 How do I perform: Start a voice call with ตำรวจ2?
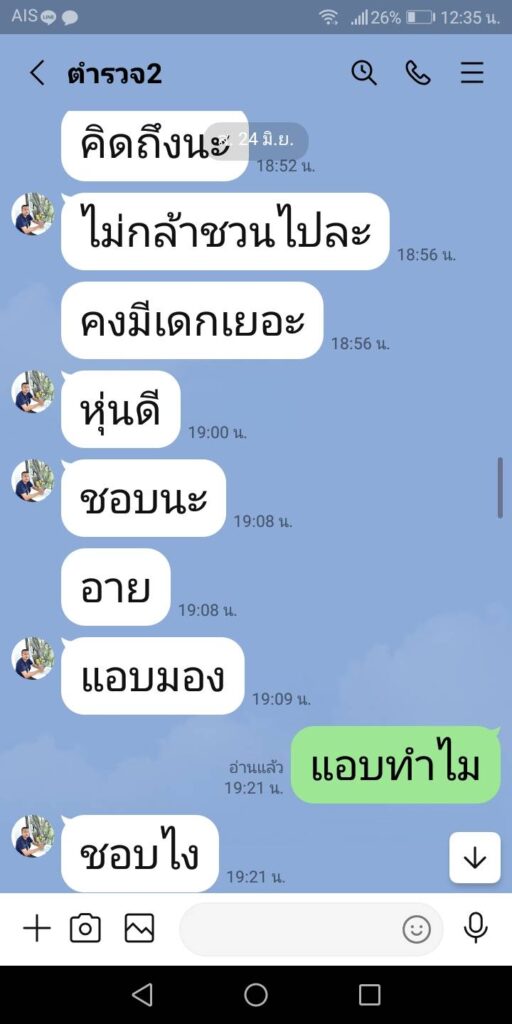(418, 72)
